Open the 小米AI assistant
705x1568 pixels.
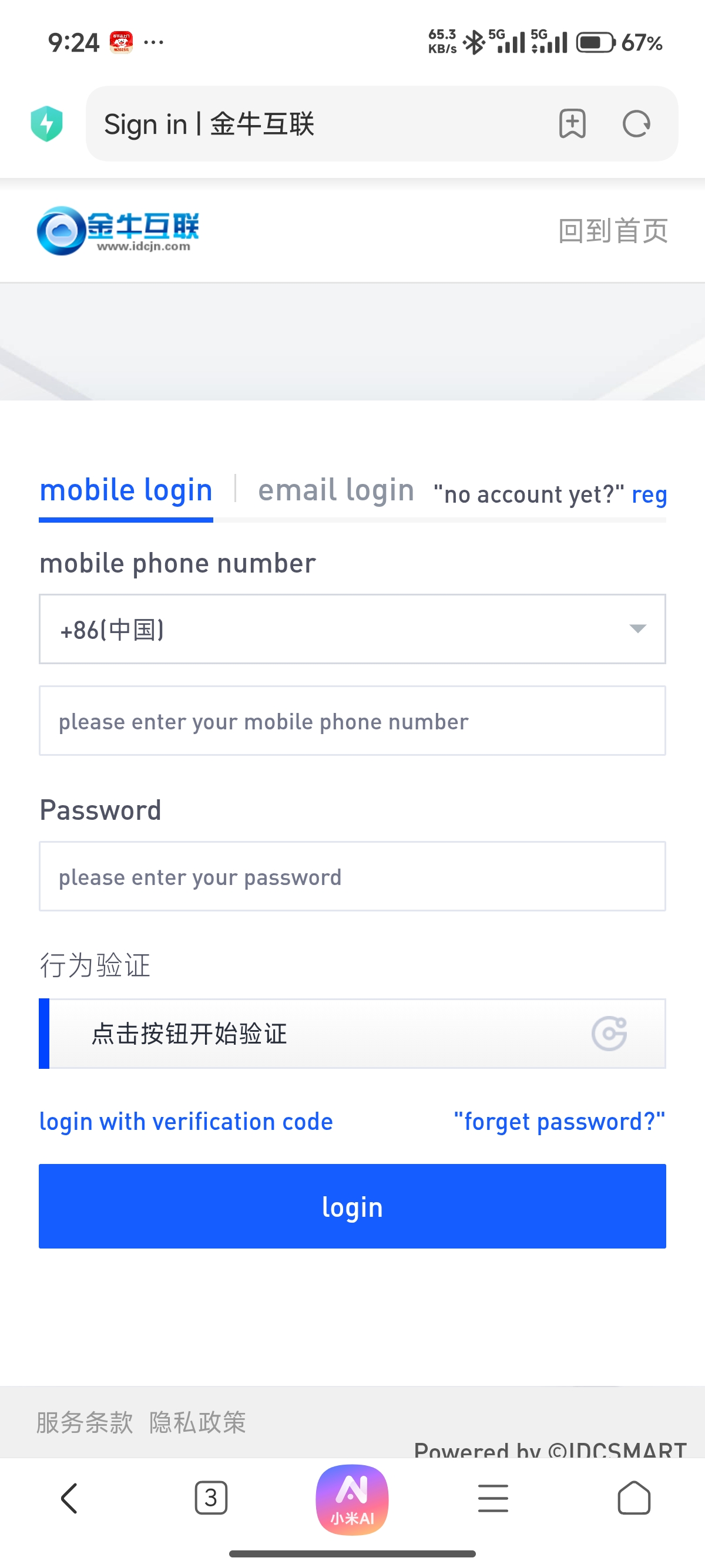(x=352, y=1499)
